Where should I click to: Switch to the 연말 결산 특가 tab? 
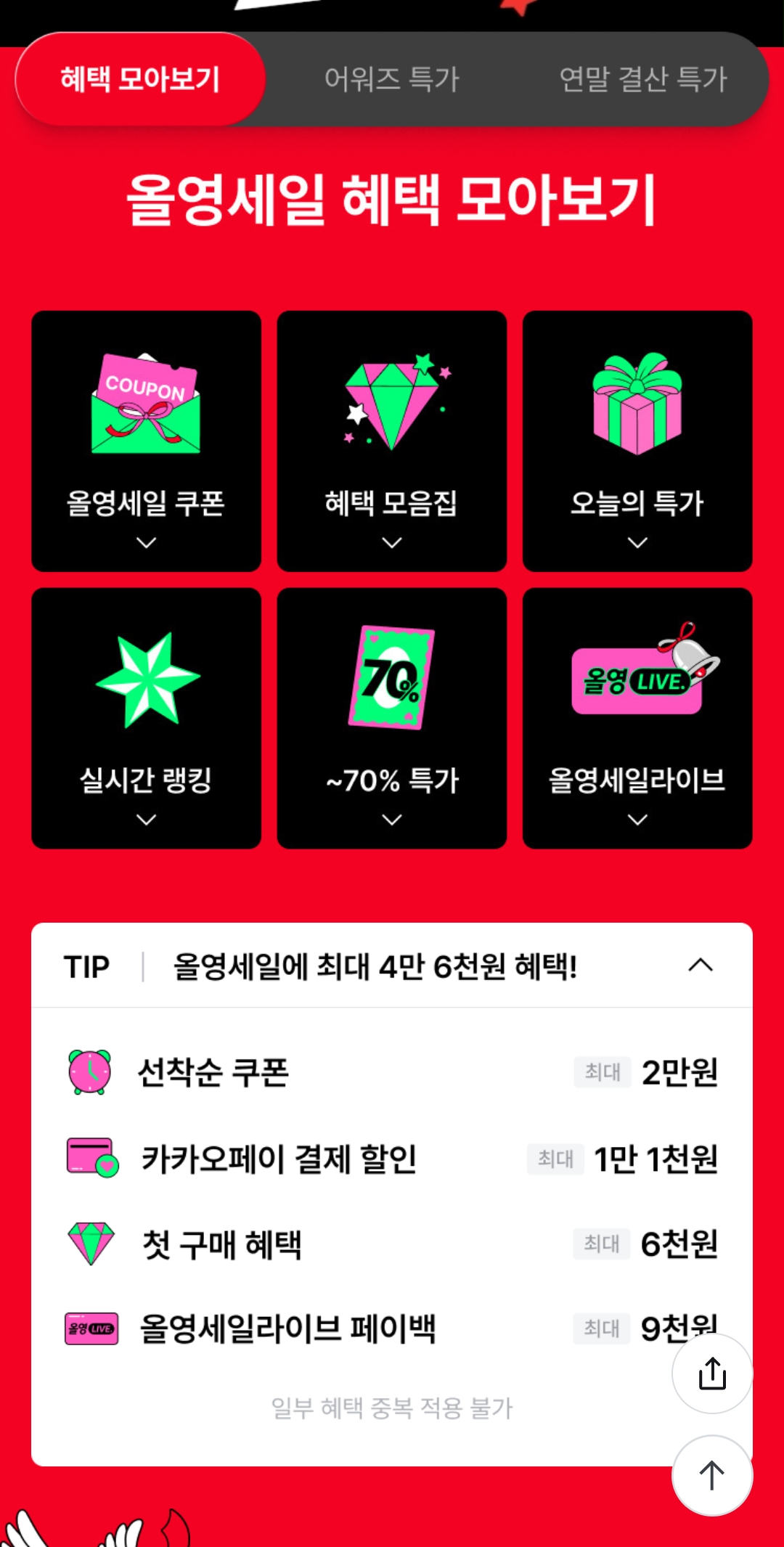642,79
